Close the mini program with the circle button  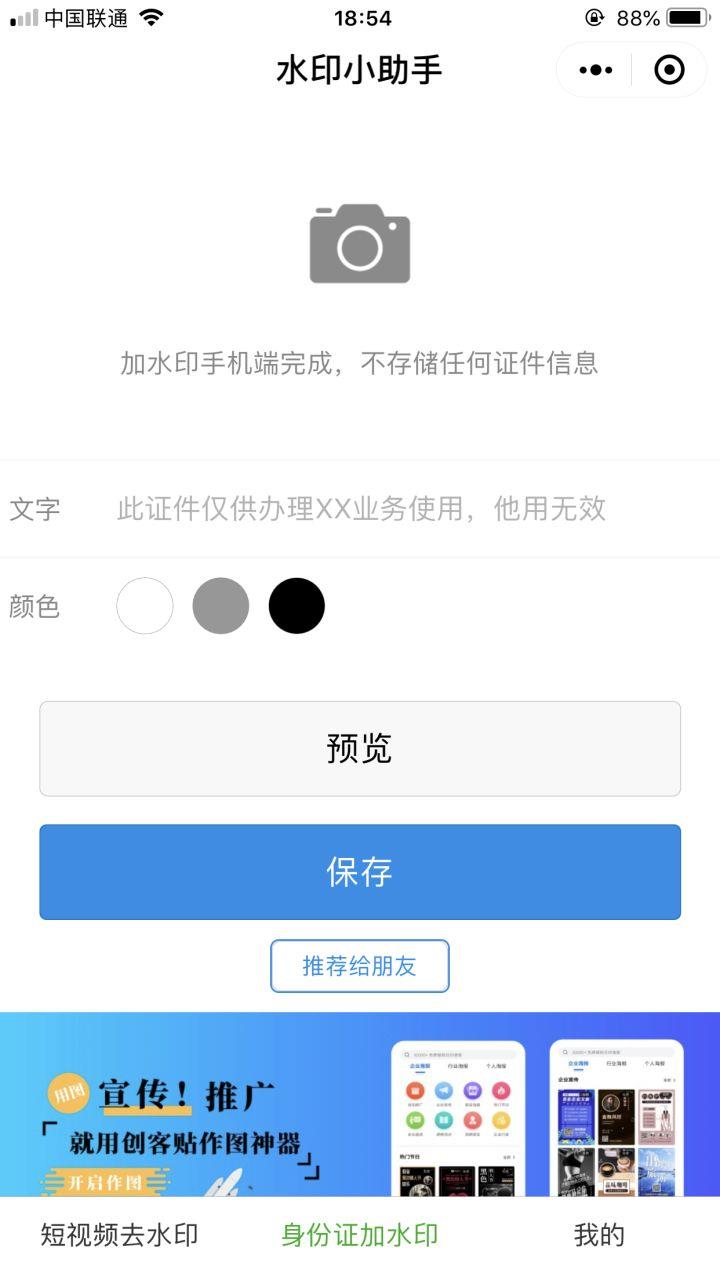pos(669,70)
